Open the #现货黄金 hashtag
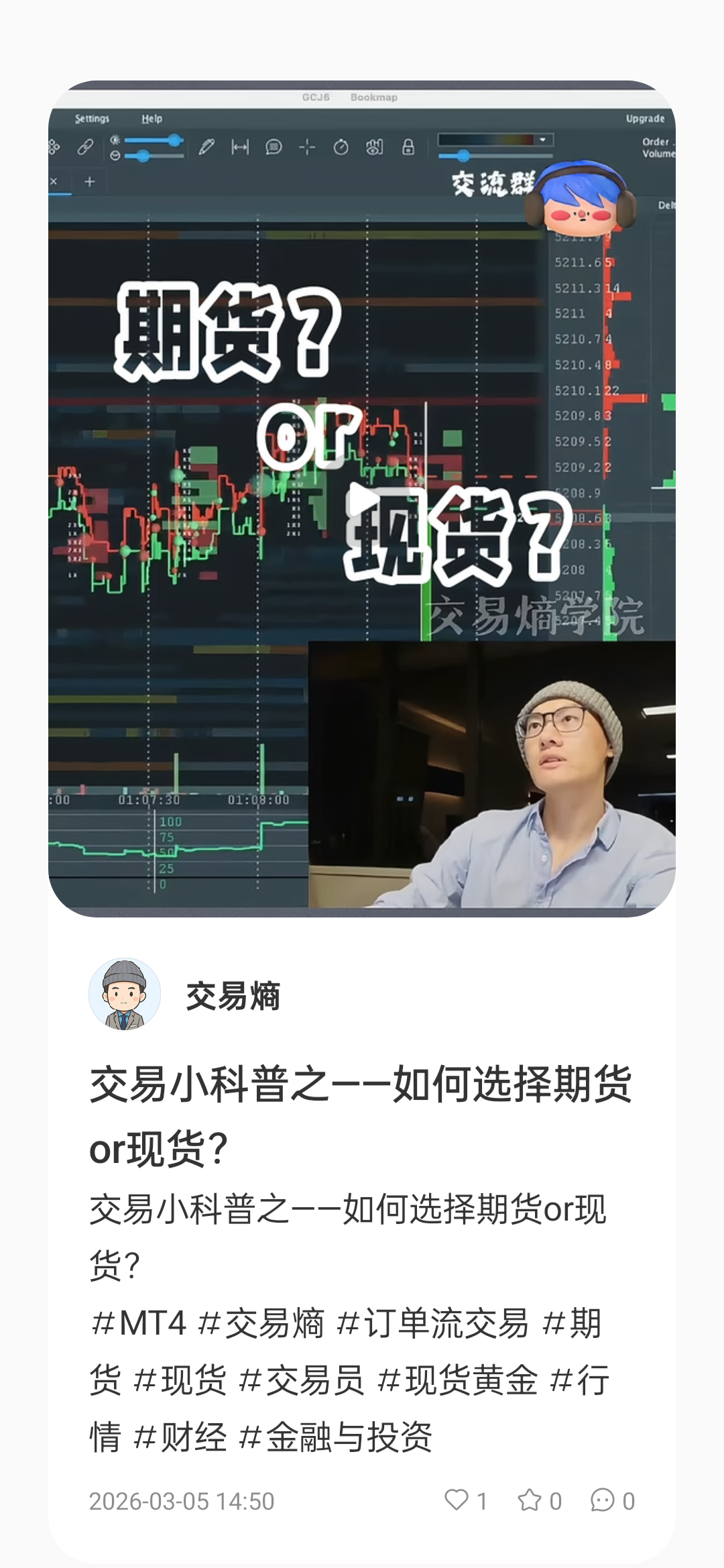This screenshot has height=1568, width=724. pos(457,1381)
